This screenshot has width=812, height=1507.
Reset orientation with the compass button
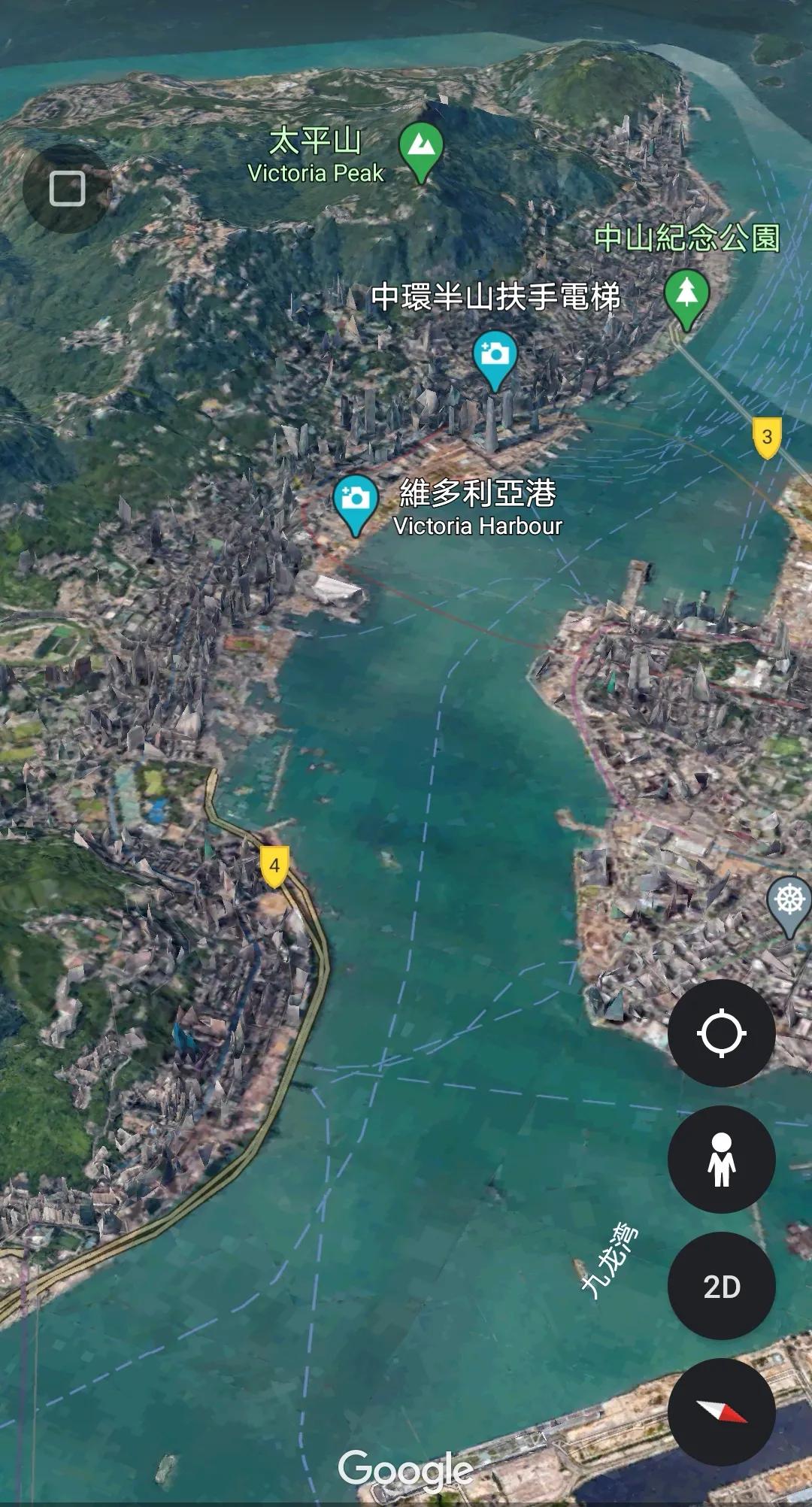[721, 1411]
